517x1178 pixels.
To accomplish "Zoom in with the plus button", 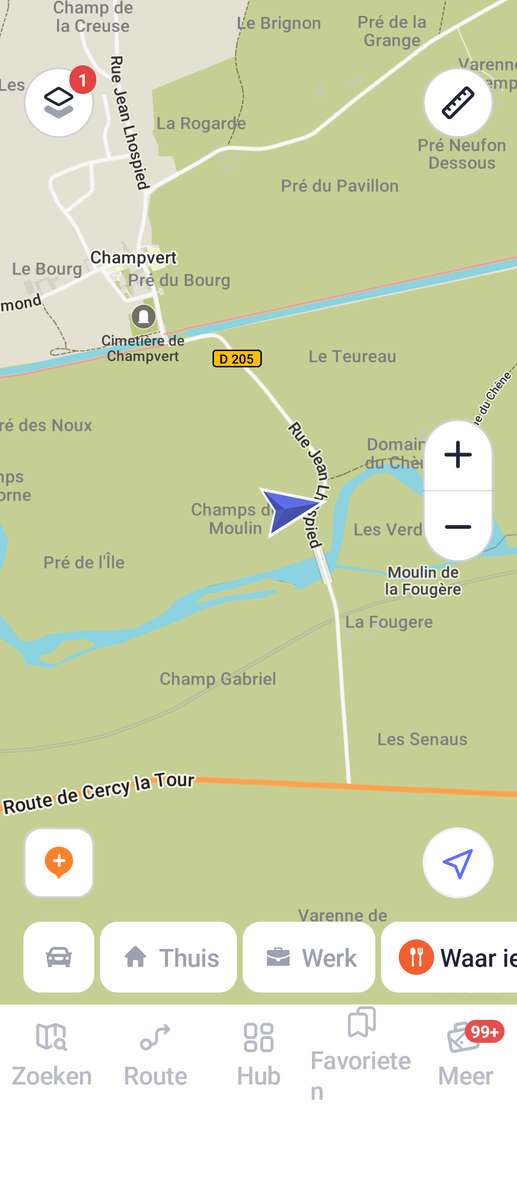I will pos(458,455).
